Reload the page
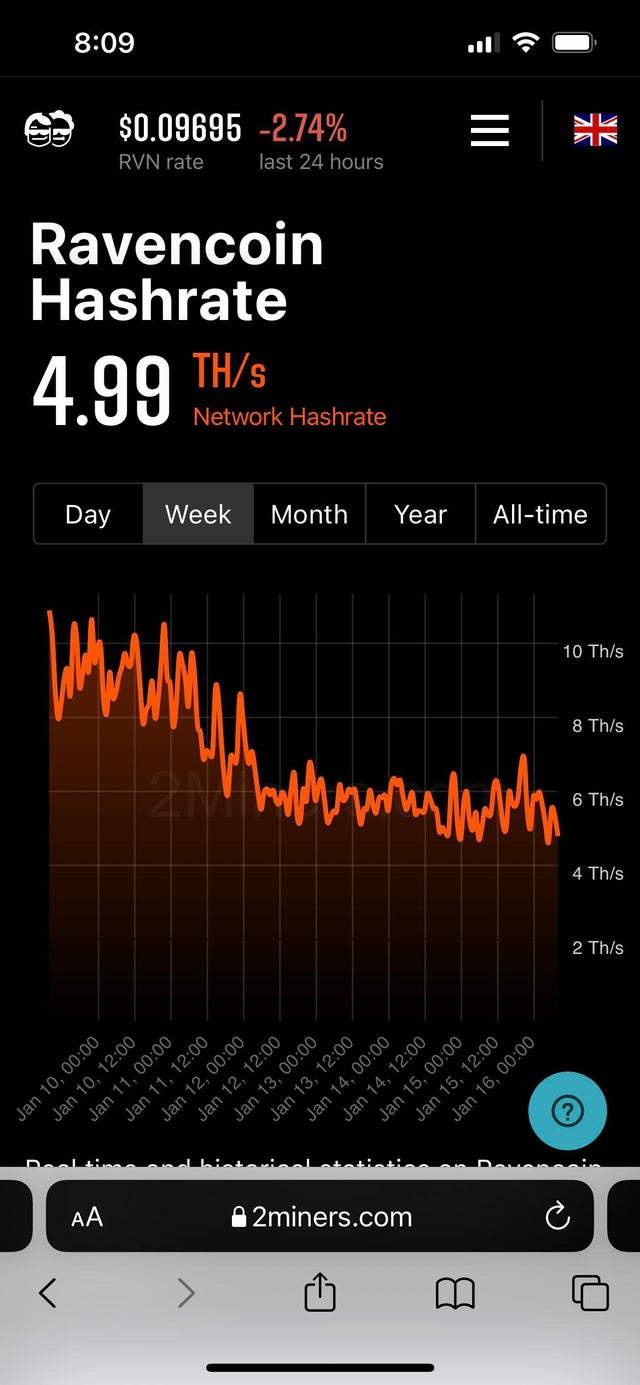Screen dimensions: 640x1385 [557, 1216]
